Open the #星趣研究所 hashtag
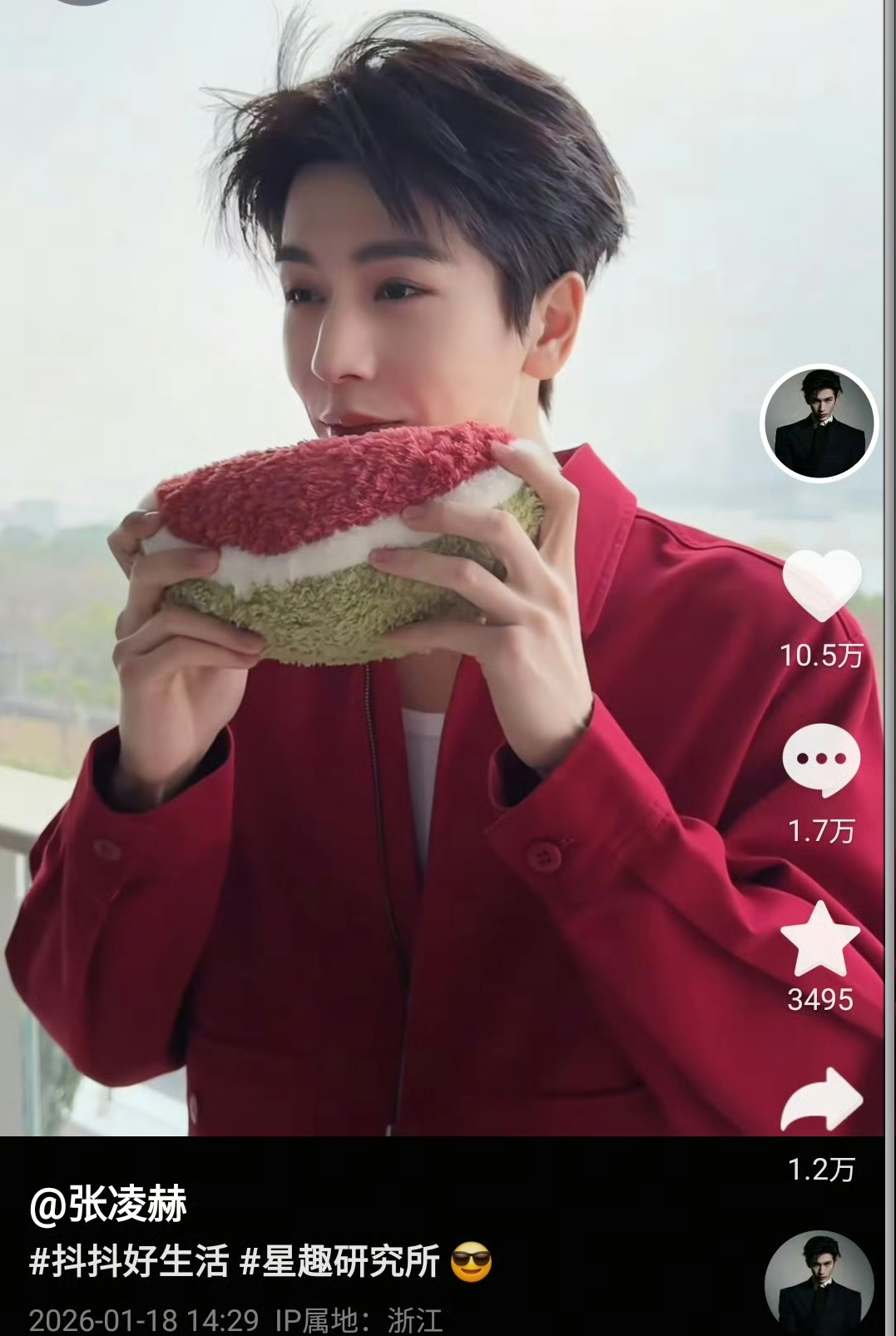Screen dimensions: 896x1336 [x=339, y=1262]
